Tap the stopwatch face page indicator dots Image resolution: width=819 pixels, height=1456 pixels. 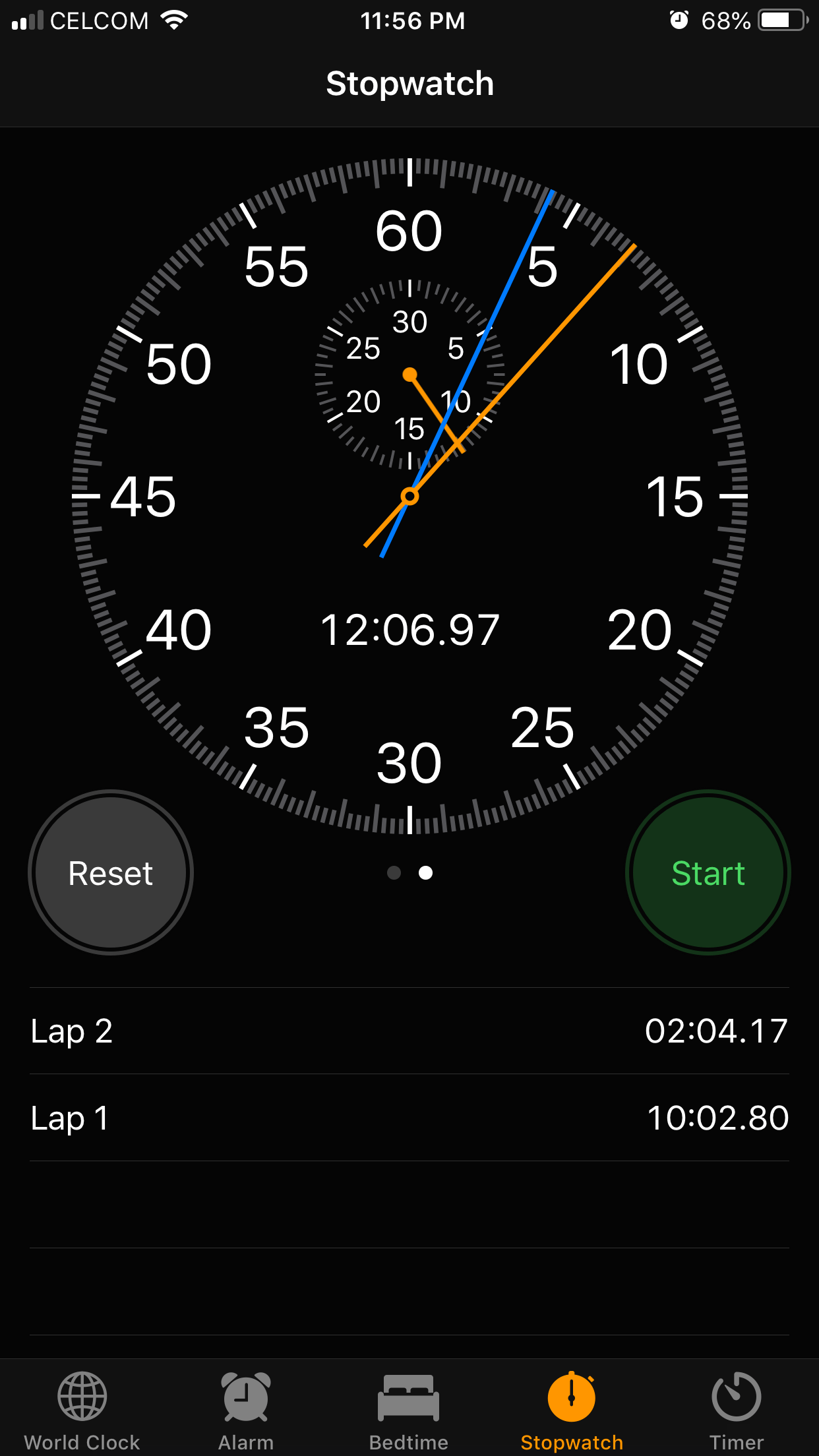(409, 873)
